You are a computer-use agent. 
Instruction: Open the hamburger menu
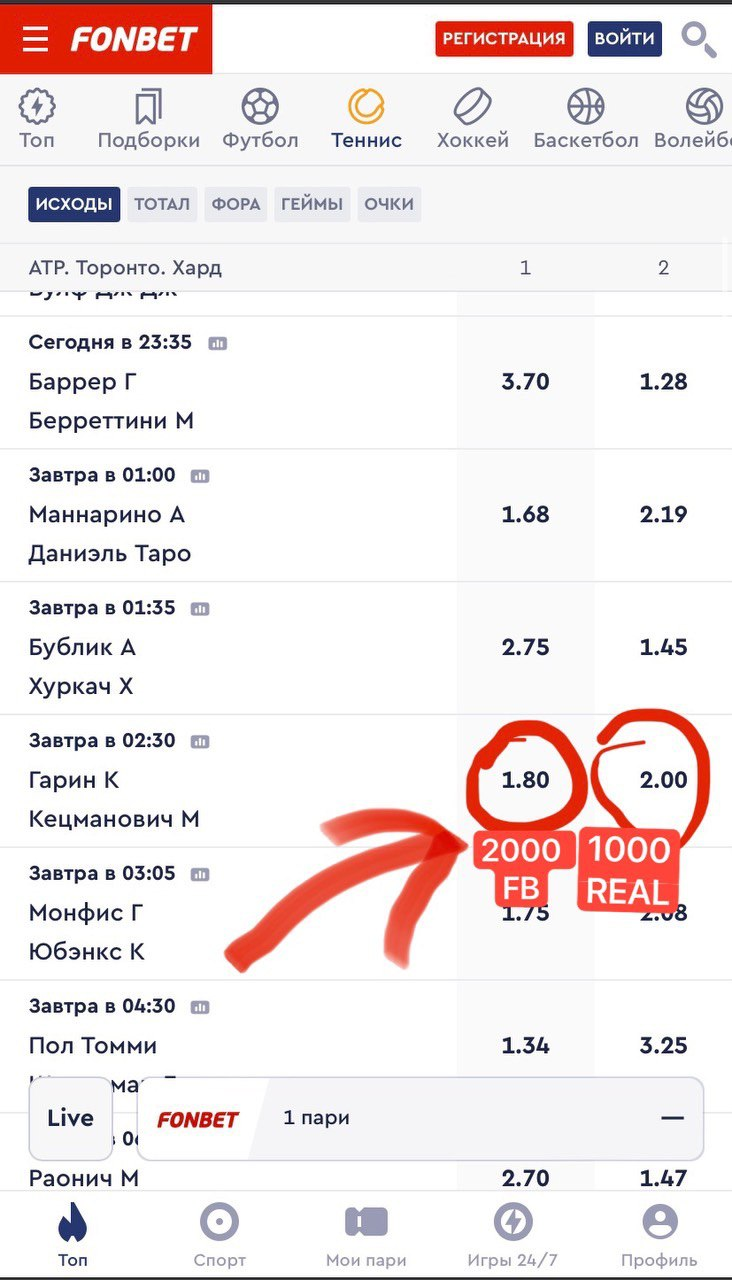(x=34, y=39)
